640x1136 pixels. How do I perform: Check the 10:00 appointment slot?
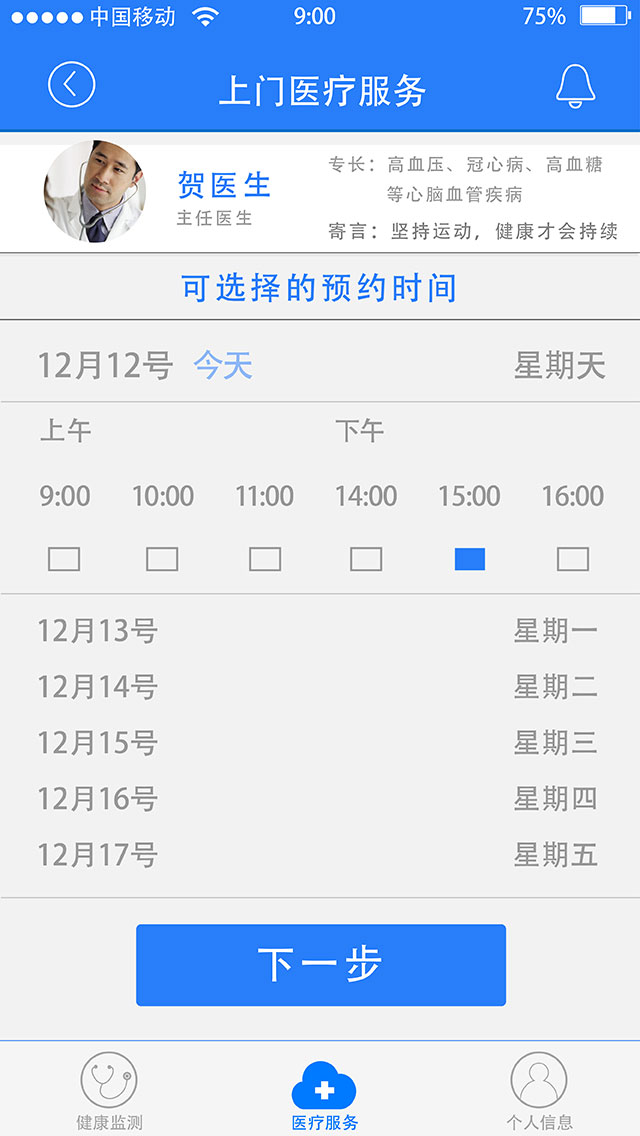pos(162,559)
